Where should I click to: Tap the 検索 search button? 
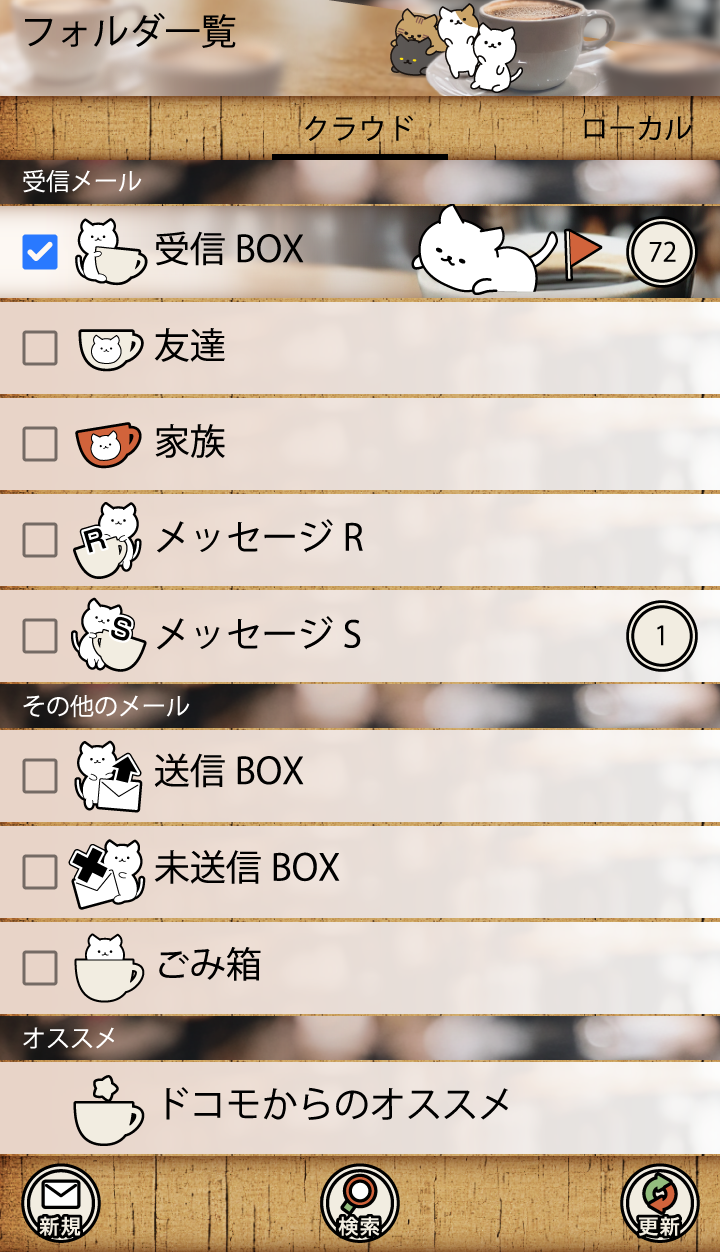(360, 1204)
